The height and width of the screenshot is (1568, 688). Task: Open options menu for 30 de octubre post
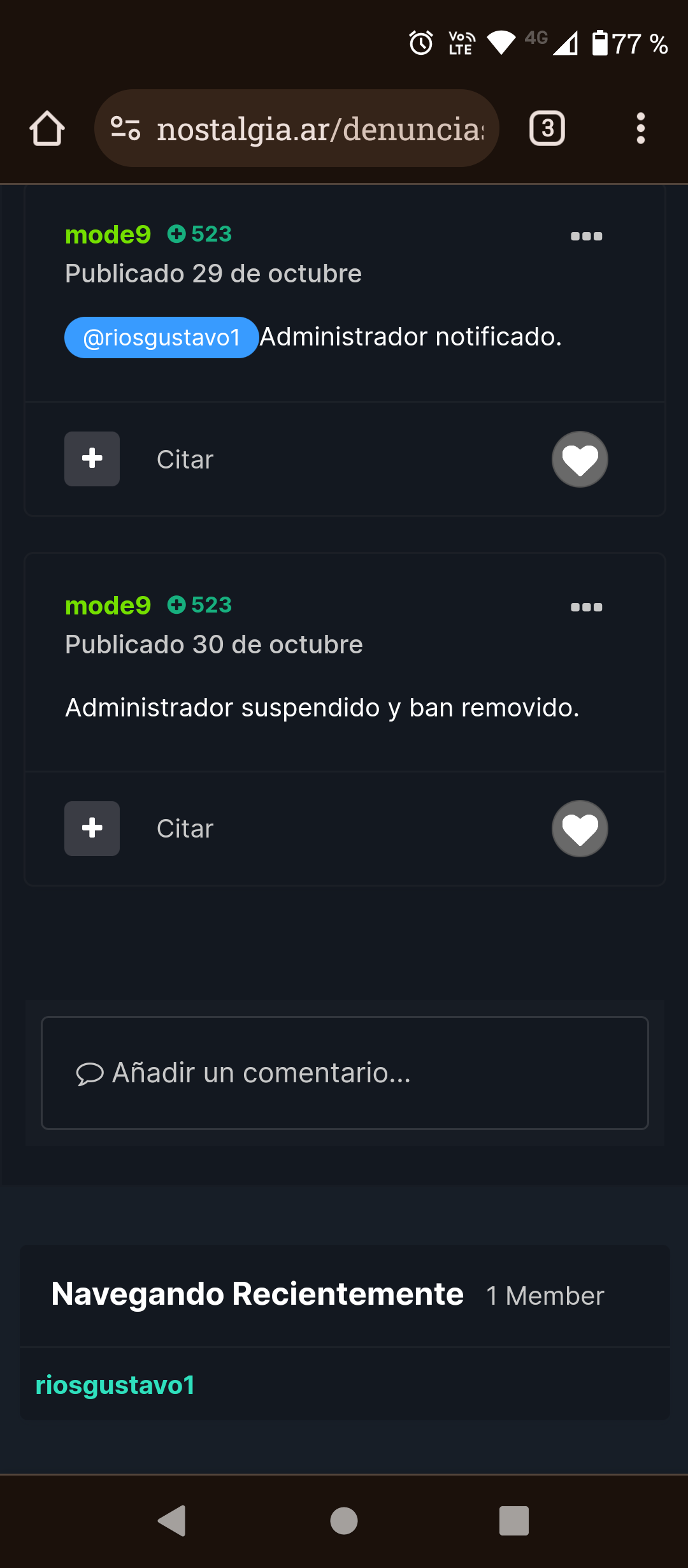point(586,607)
